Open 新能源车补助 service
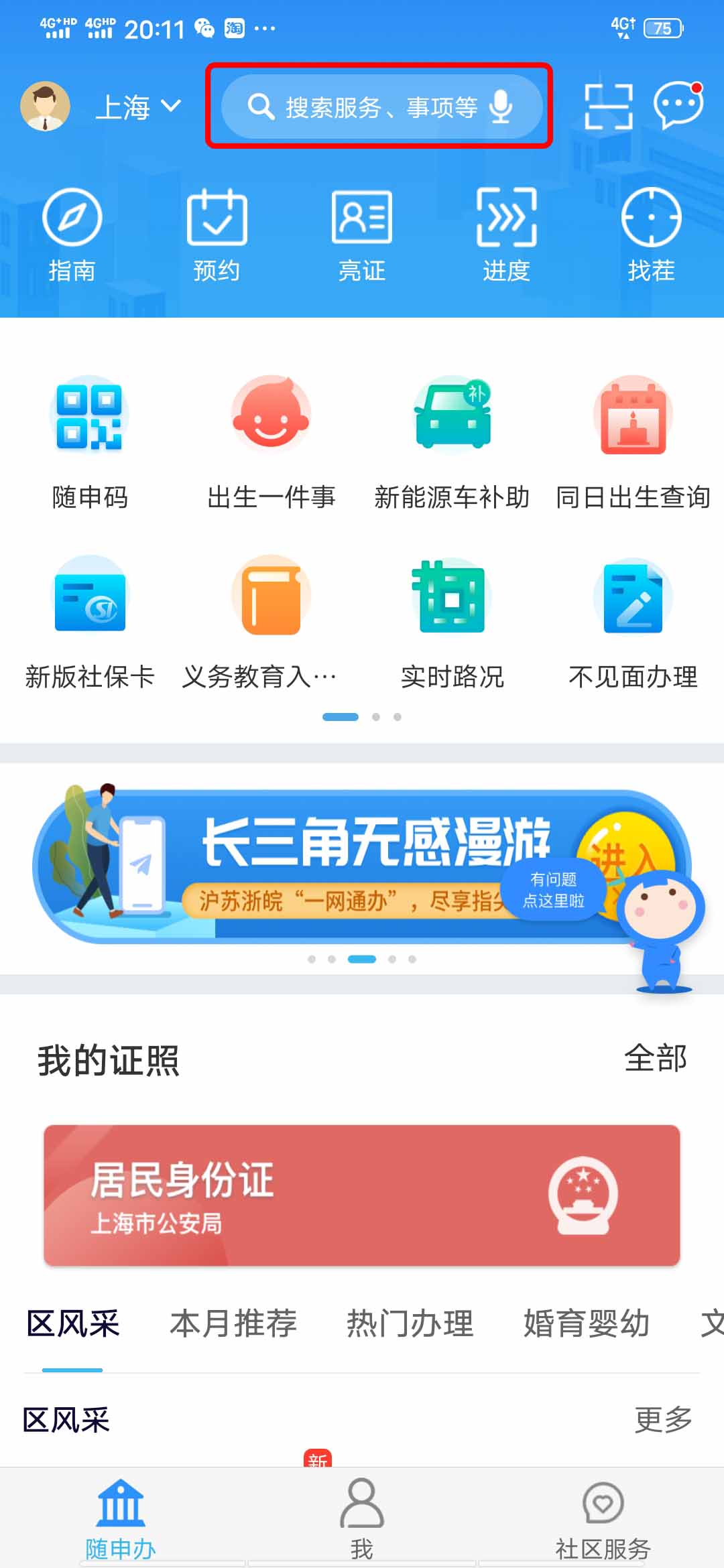 pos(452,442)
